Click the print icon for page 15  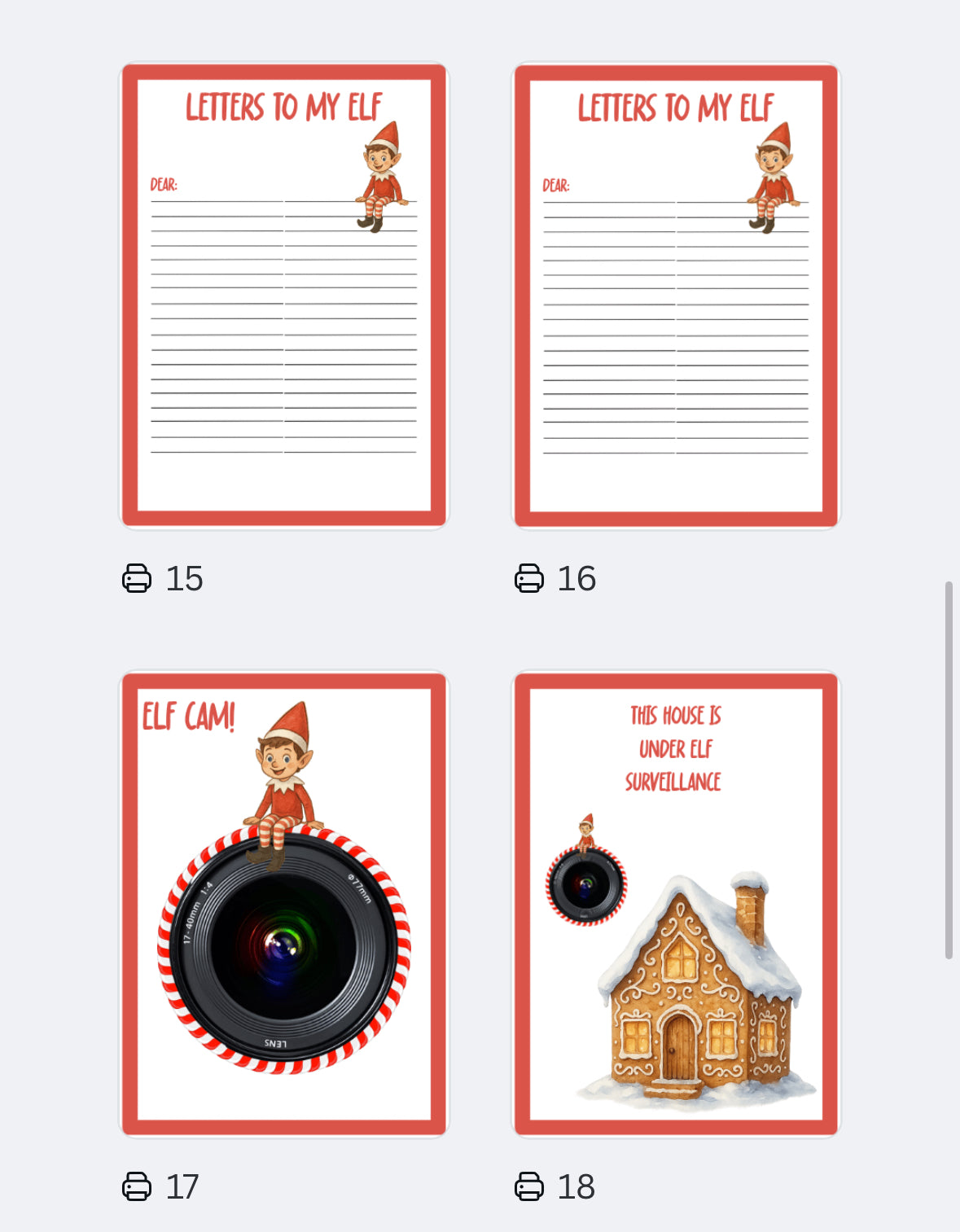point(138,579)
